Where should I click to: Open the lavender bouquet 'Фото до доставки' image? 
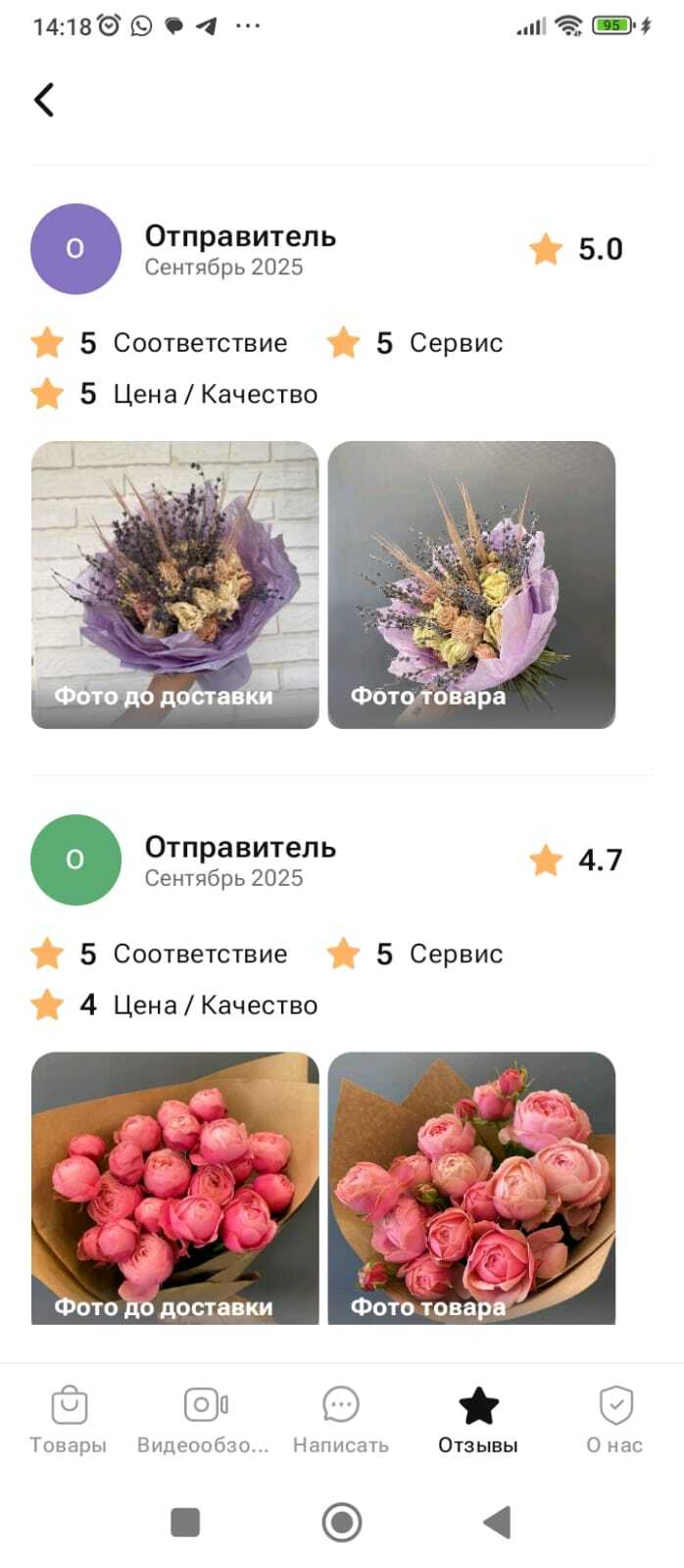pyautogui.click(x=174, y=584)
